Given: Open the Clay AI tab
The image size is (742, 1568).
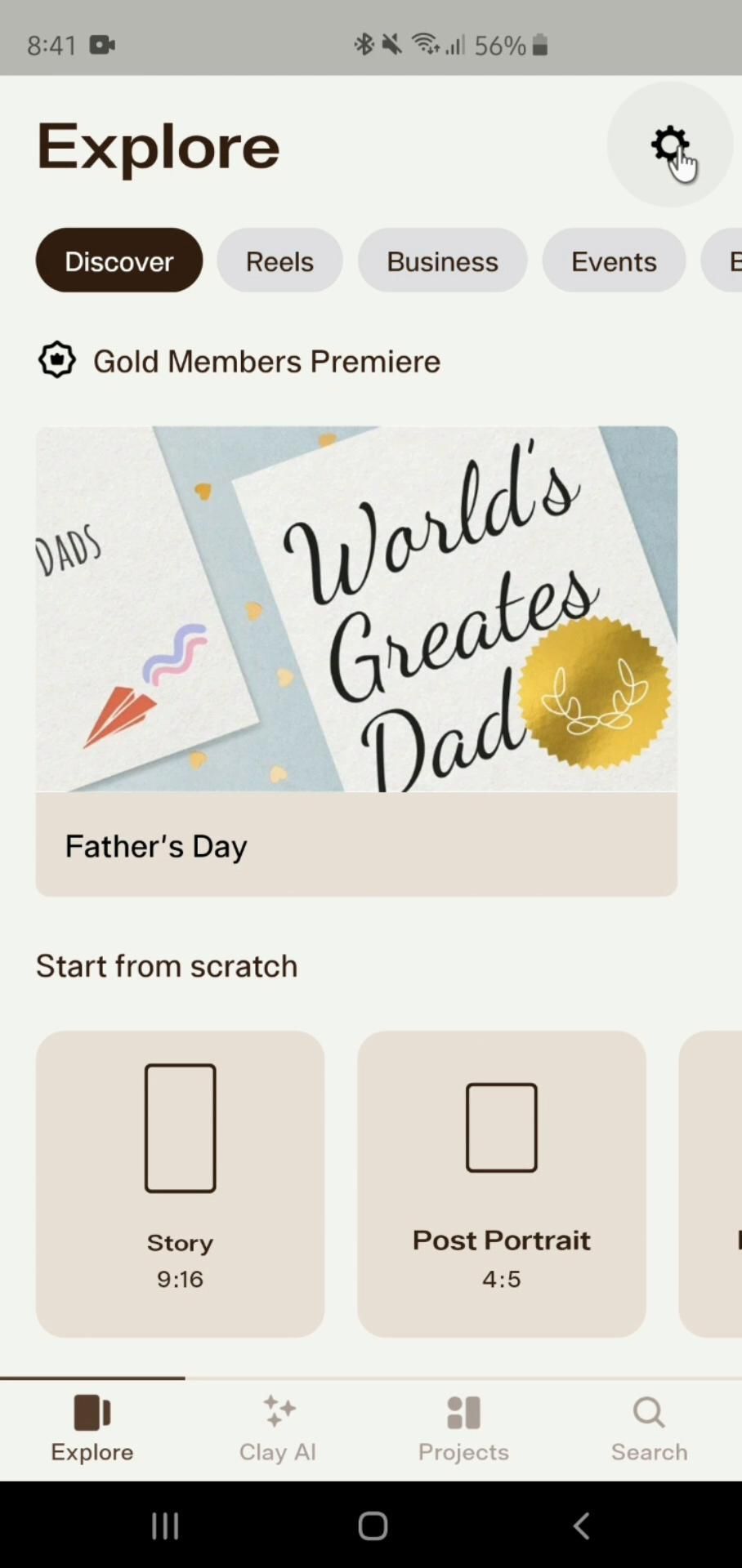Looking at the screenshot, I should (278, 1429).
